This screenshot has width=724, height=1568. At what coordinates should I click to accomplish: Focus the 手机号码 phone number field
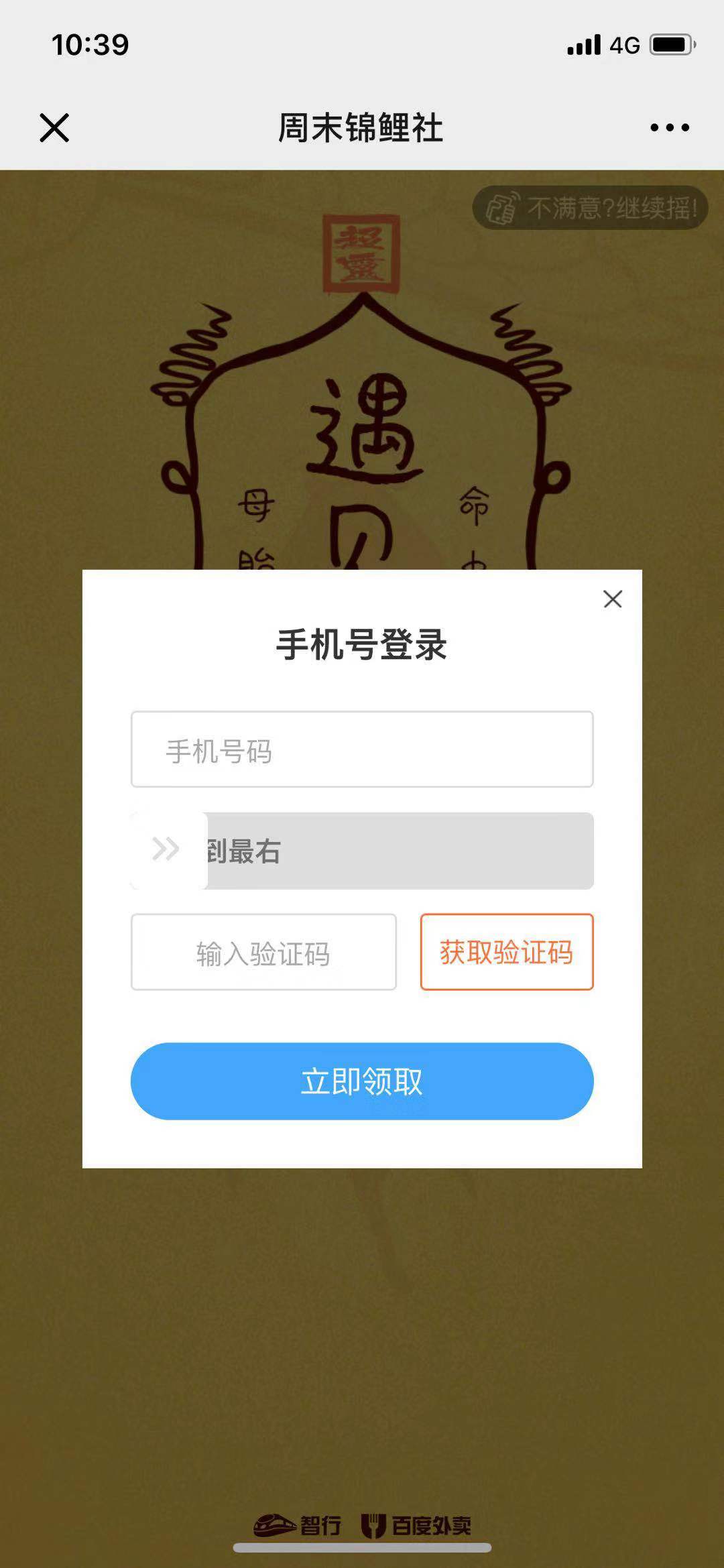(x=362, y=749)
